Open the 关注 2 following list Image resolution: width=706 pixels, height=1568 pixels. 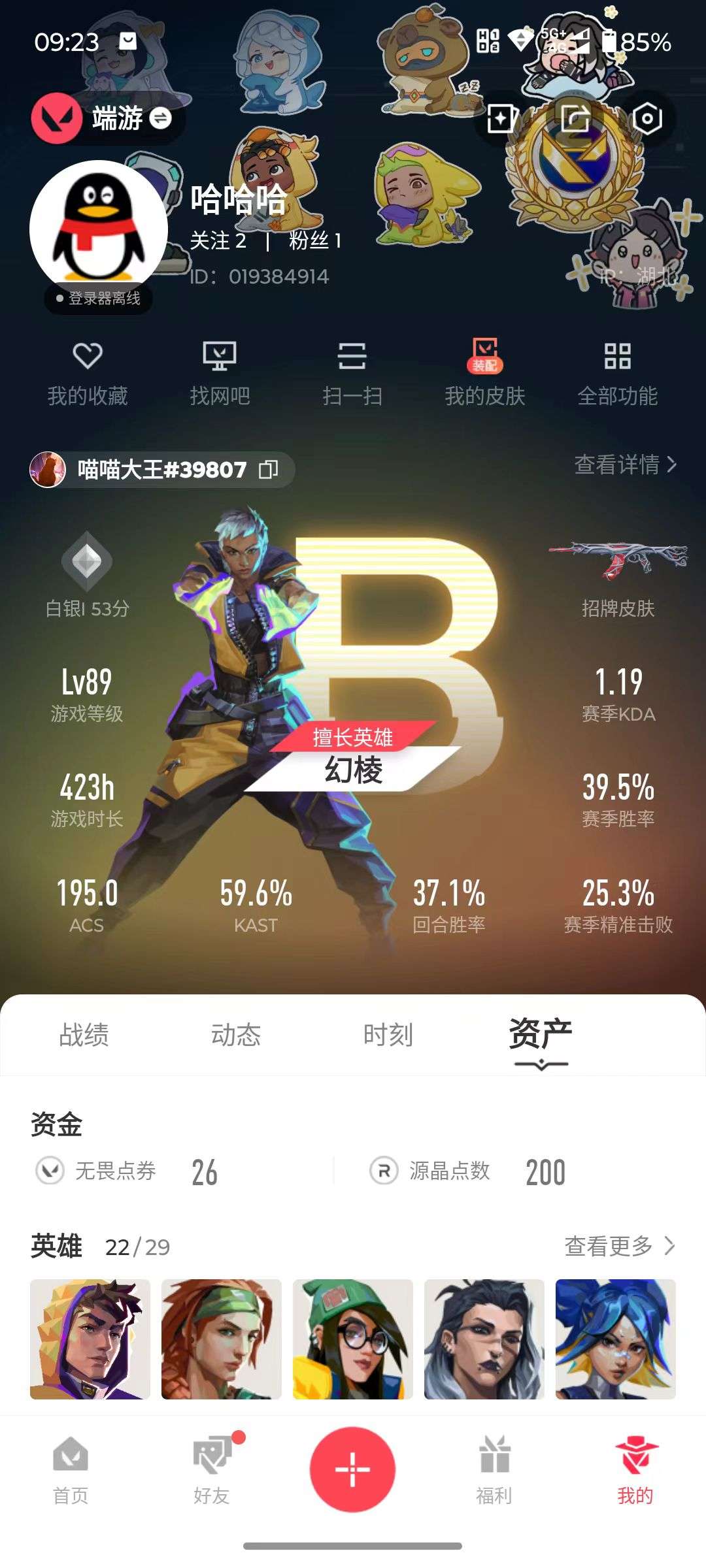coord(216,241)
